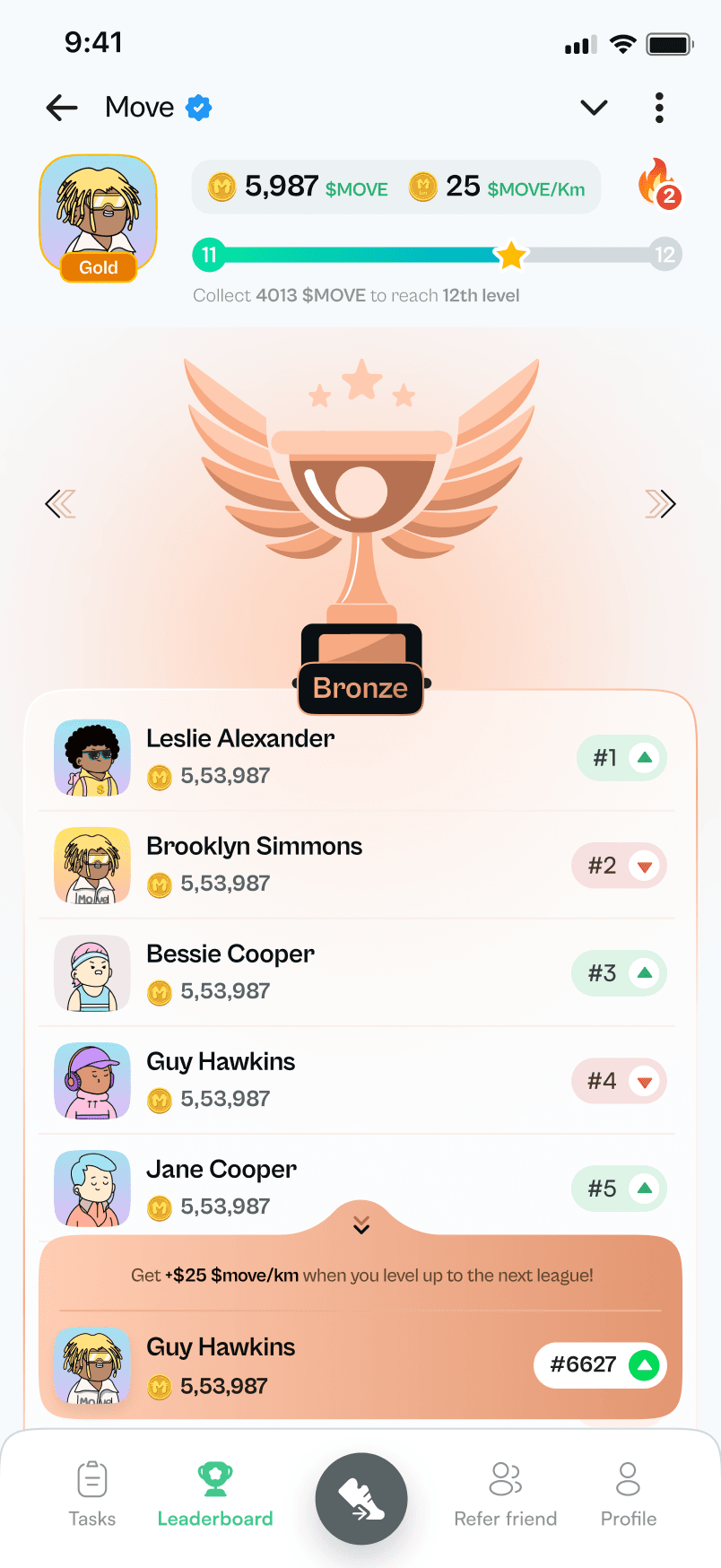Switch to the Leaderboard tab
The width and height of the screenshot is (721, 1568).
[215, 1494]
